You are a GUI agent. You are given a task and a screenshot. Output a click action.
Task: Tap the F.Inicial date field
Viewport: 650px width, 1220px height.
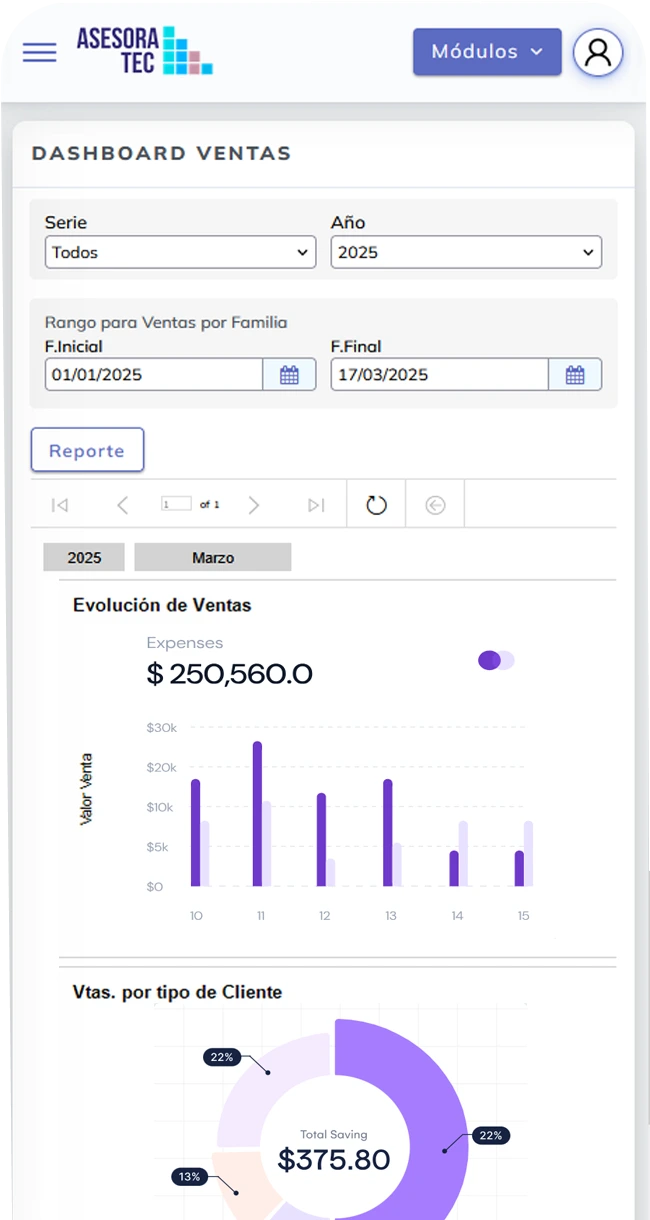154,375
